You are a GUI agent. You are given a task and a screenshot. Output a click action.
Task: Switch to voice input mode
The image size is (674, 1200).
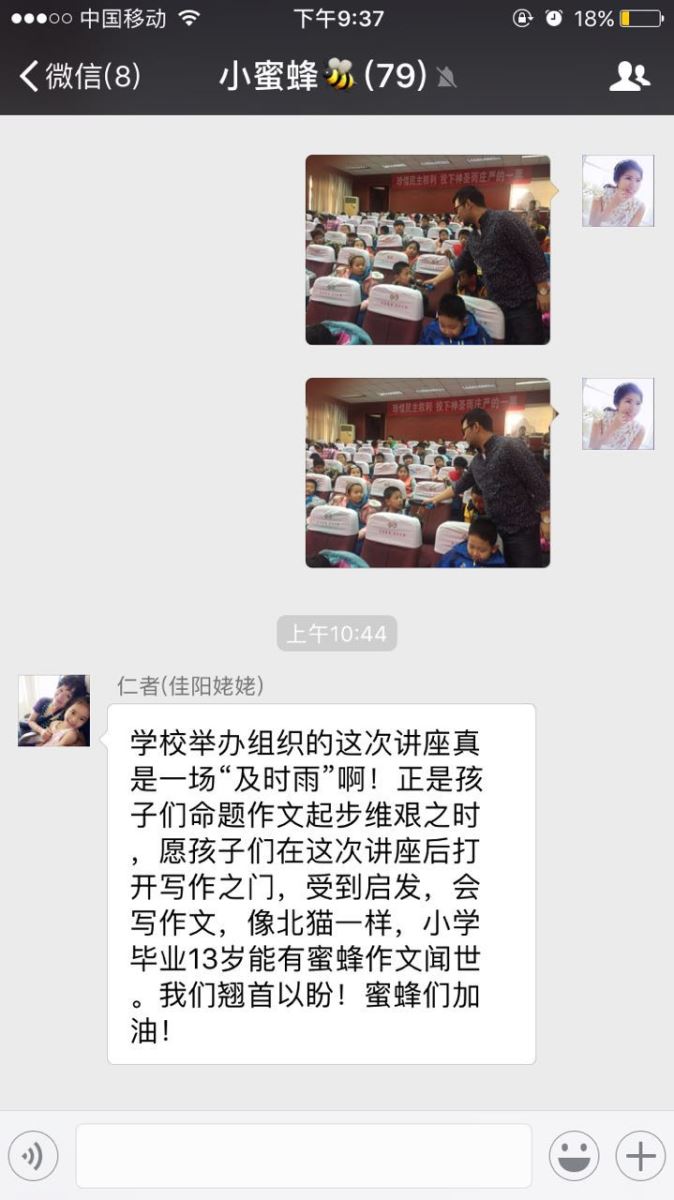point(33,1157)
